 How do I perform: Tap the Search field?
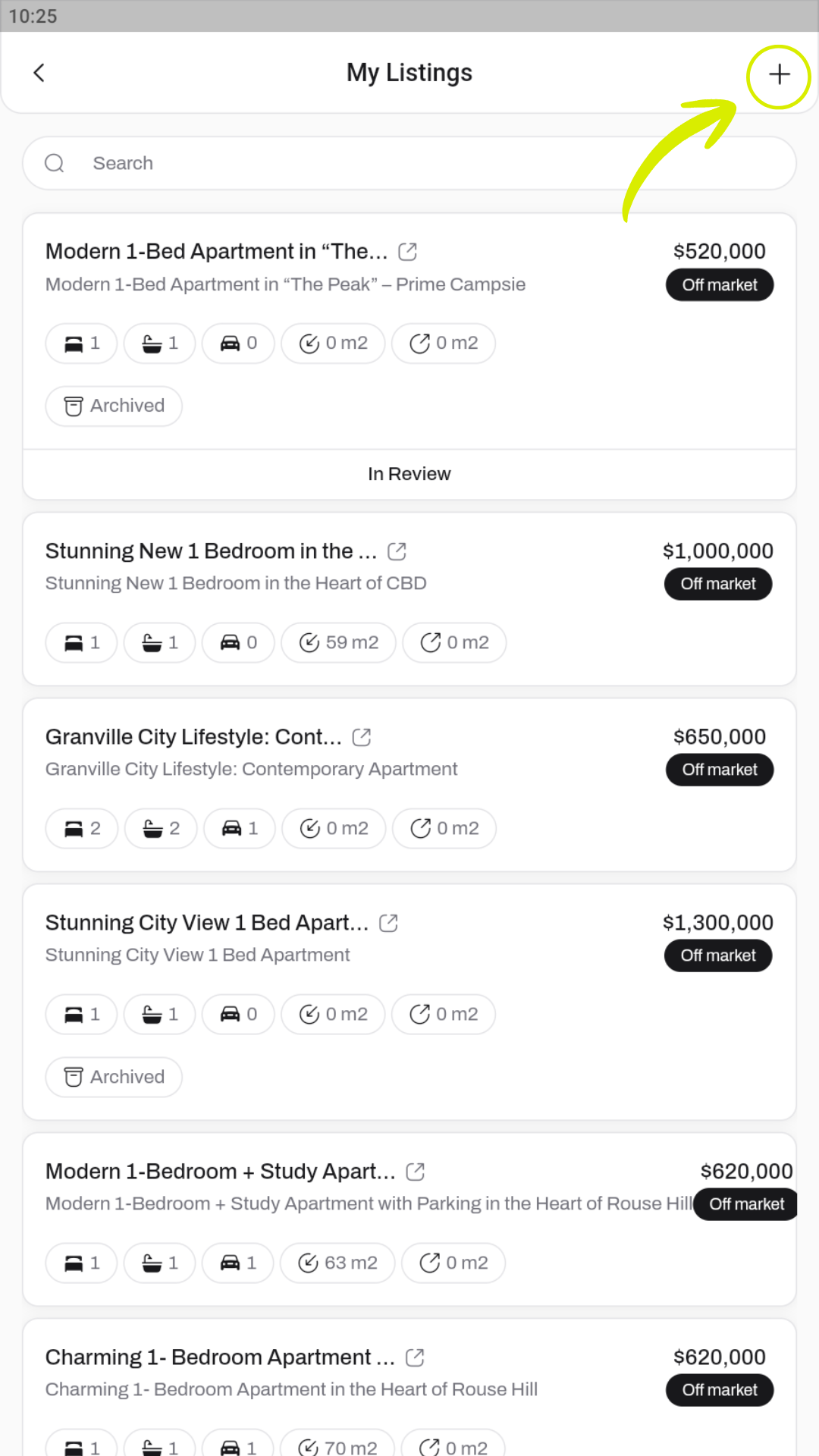click(409, 163)
